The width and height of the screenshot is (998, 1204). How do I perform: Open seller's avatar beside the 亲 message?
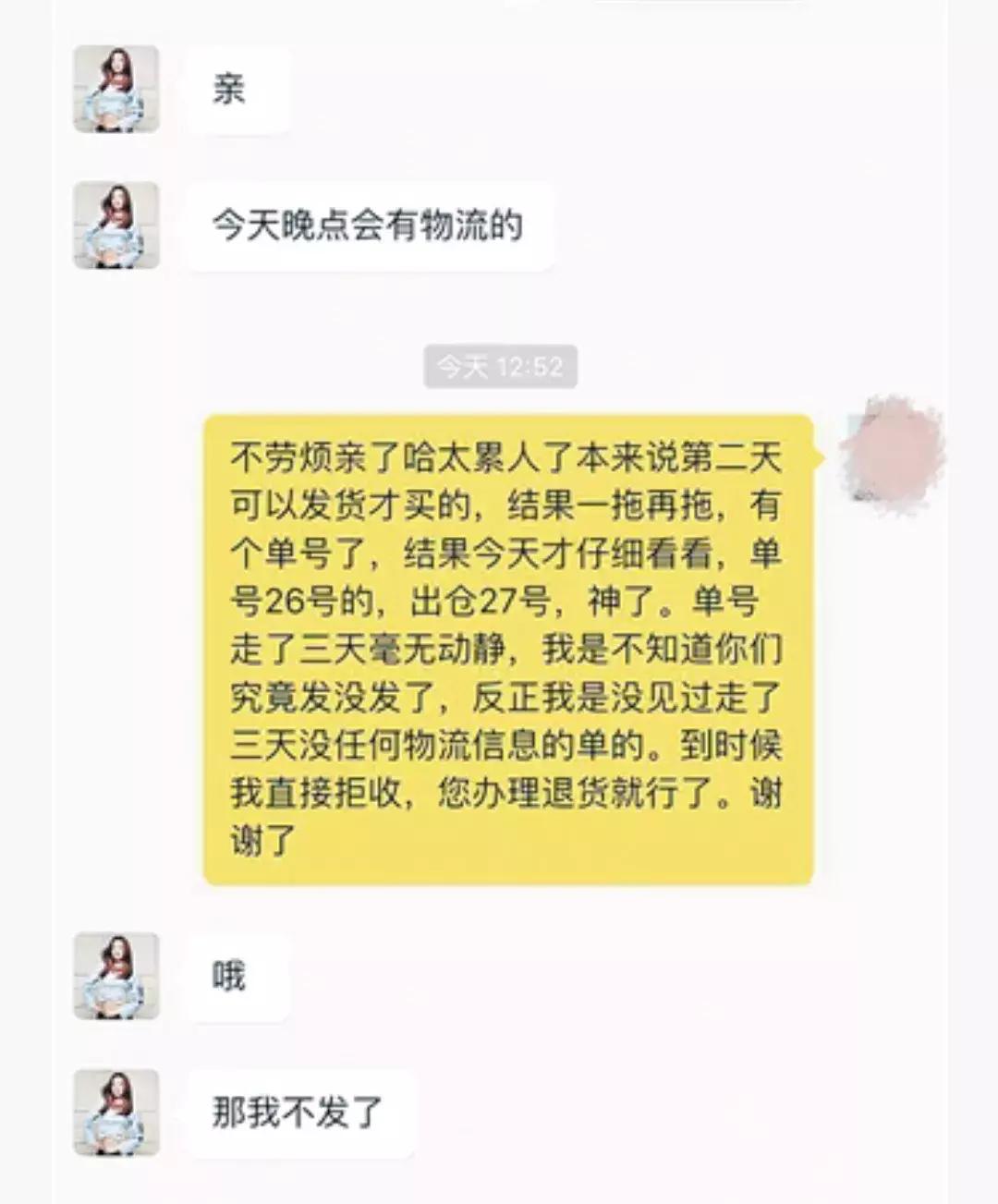click(x=116, y=90)
